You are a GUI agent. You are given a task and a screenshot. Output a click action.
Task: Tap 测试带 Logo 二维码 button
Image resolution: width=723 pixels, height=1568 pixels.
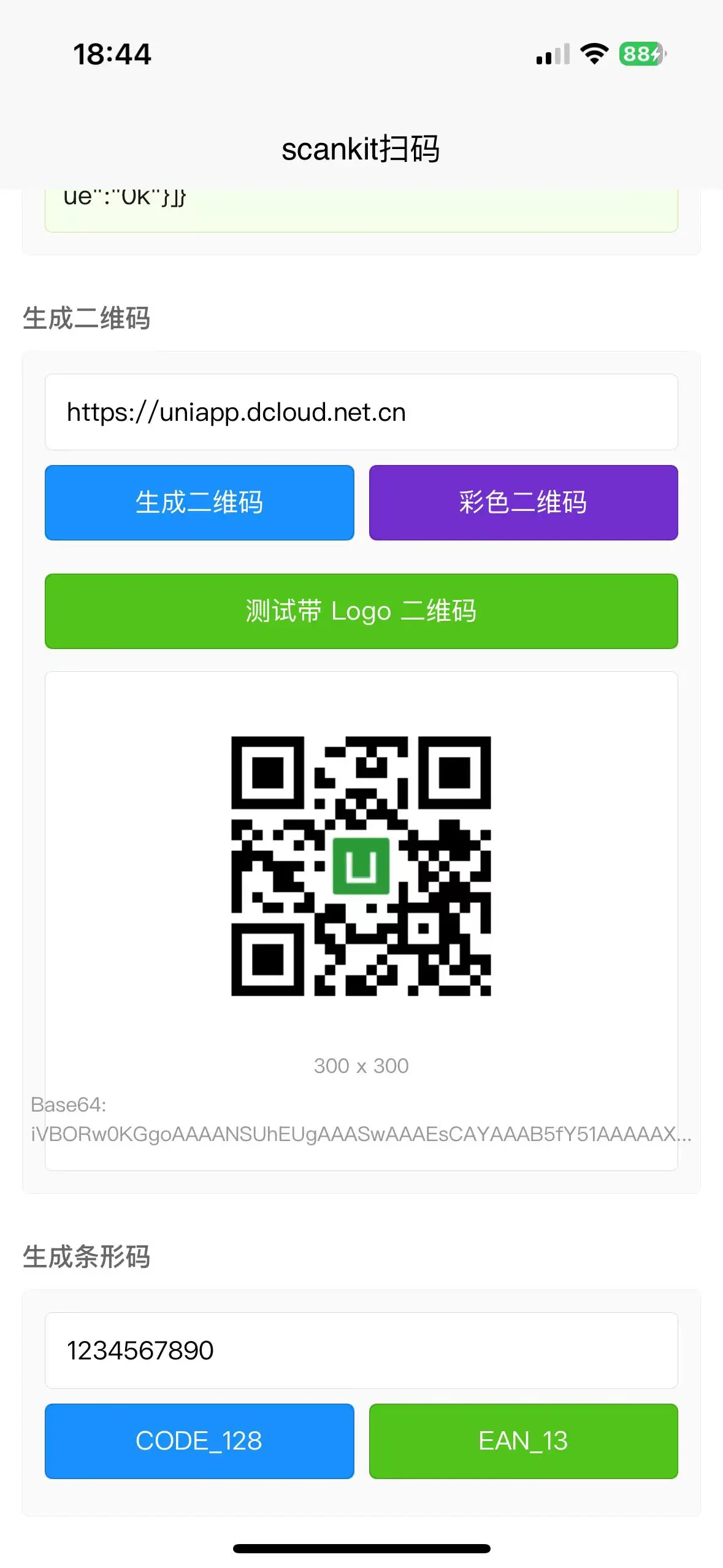click(x=361, y=611)
